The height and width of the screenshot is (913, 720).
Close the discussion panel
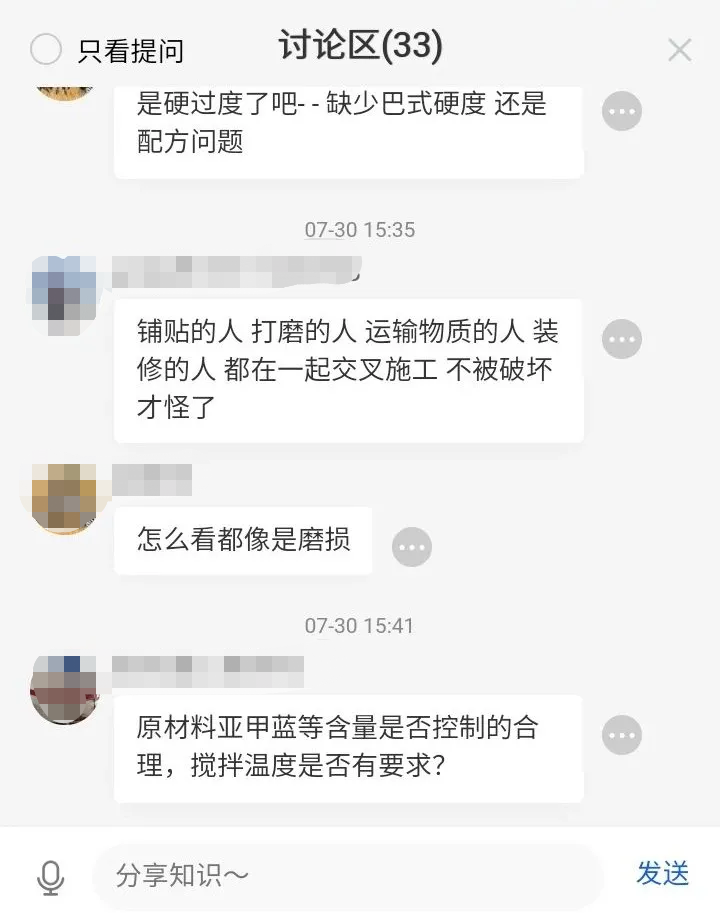point(679,50)
